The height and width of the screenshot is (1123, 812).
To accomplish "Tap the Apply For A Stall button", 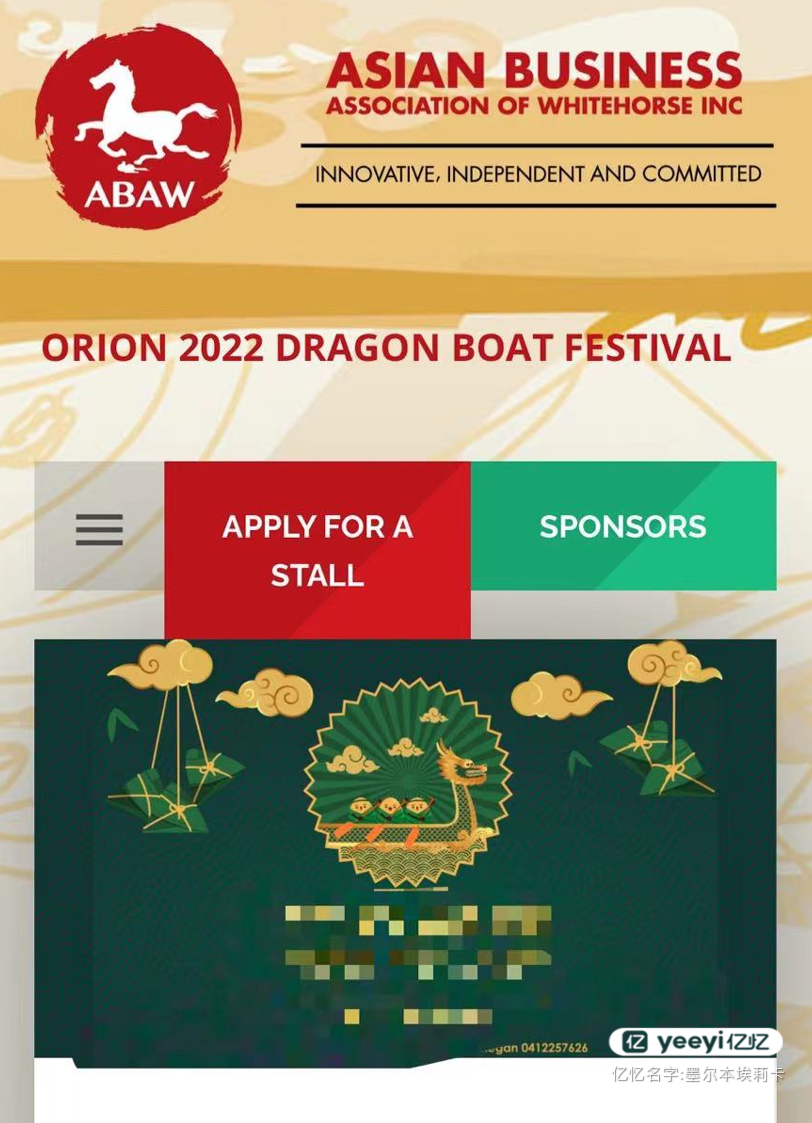I will click(x=317, y=550).
